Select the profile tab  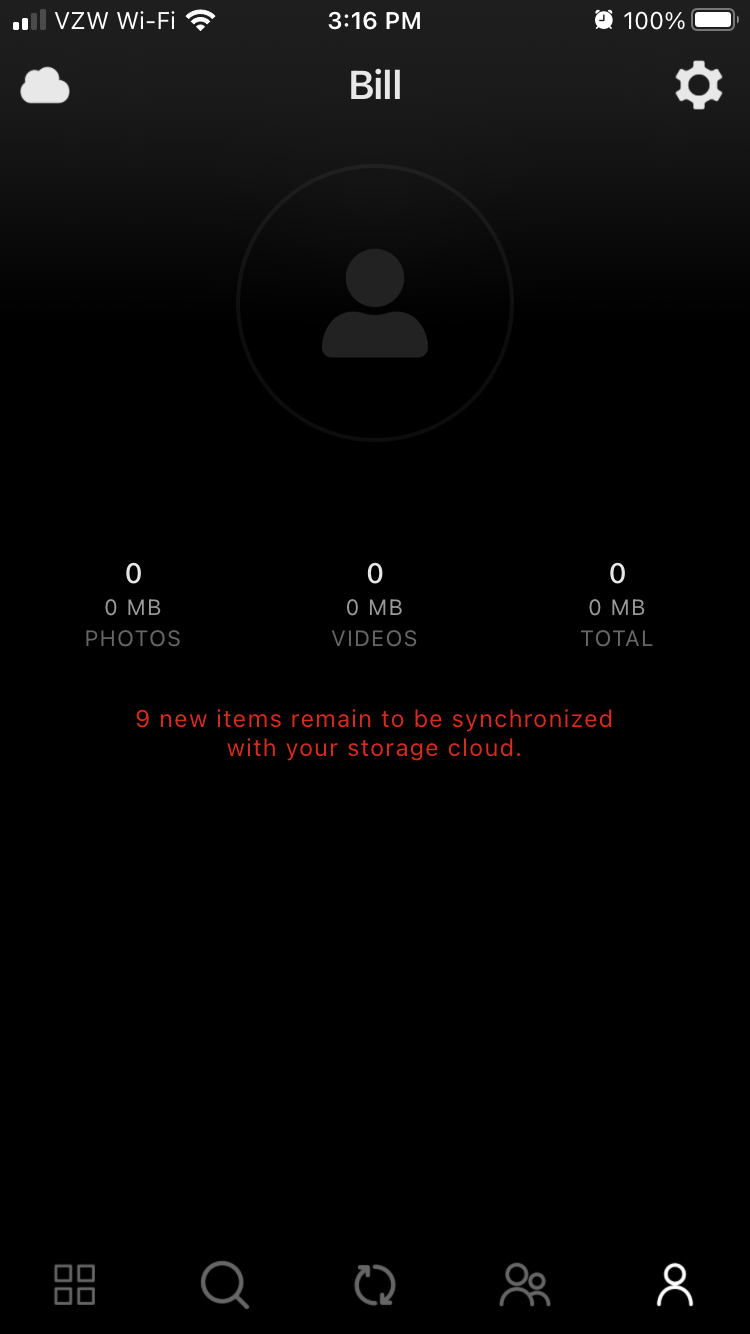pyautogui.click(x=675, y=1285)
